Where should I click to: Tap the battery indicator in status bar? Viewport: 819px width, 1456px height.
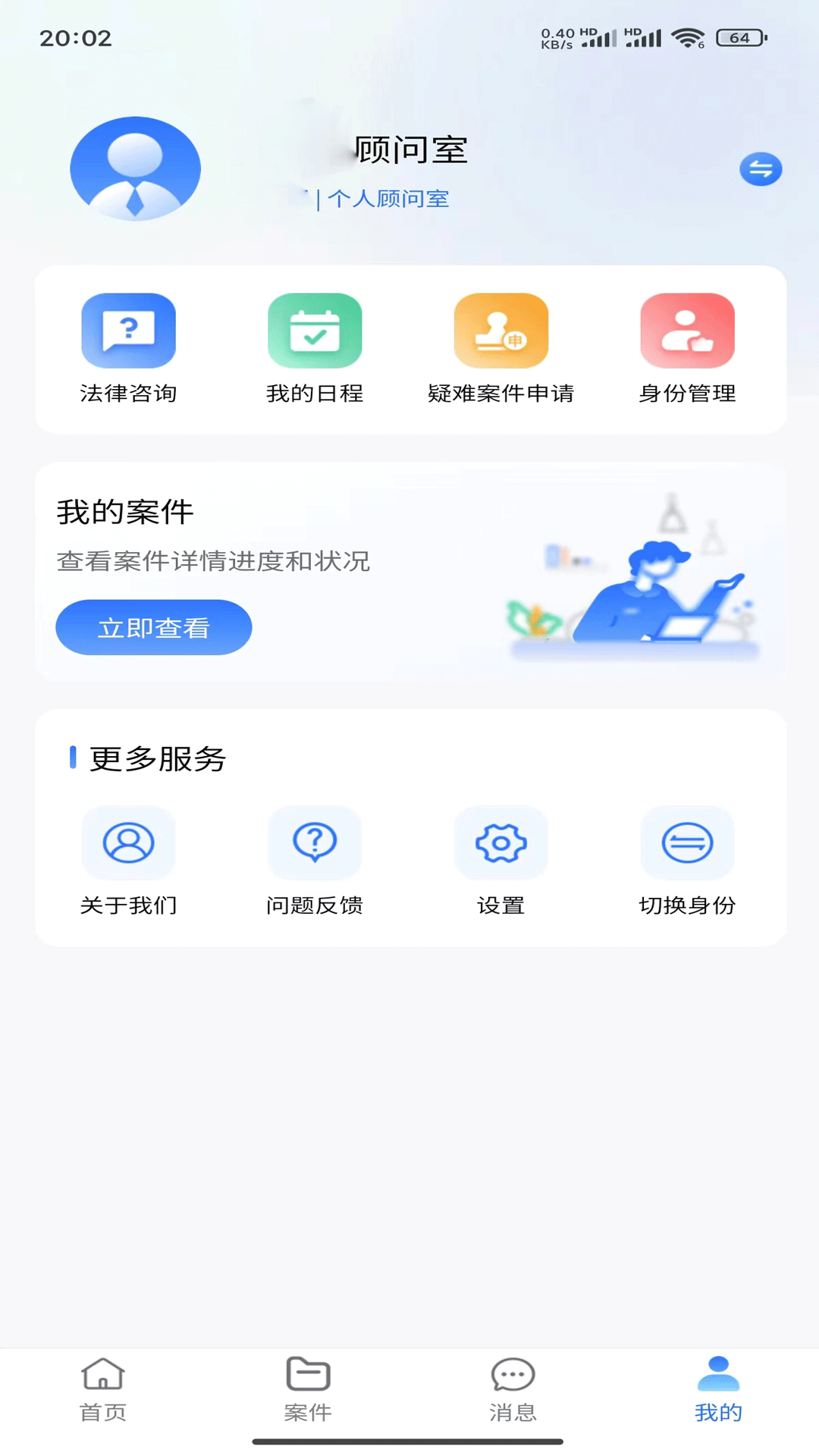[x=733, y=39]
